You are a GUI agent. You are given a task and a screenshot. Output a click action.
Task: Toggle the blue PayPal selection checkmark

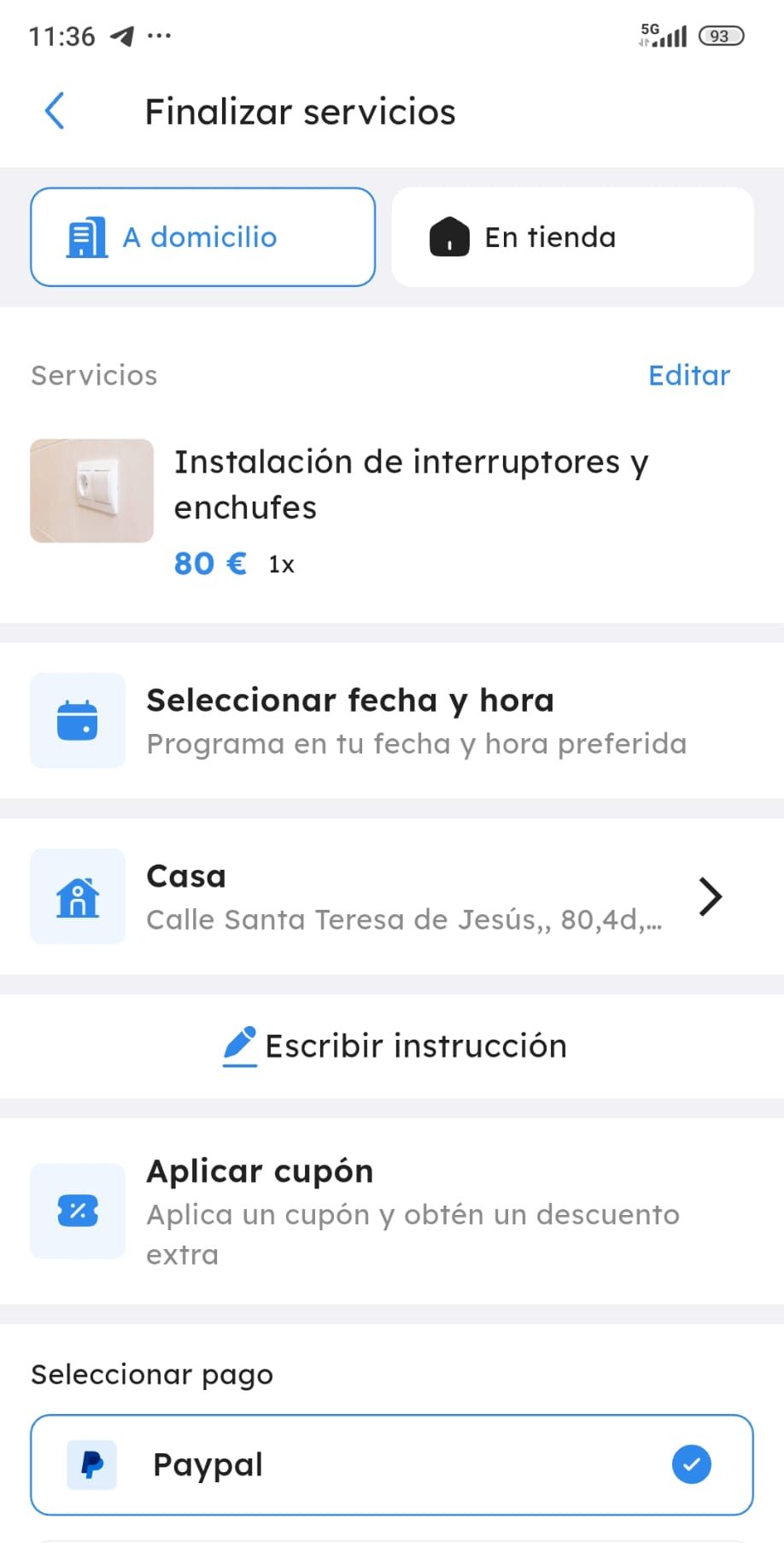(x=691, y=1464)
